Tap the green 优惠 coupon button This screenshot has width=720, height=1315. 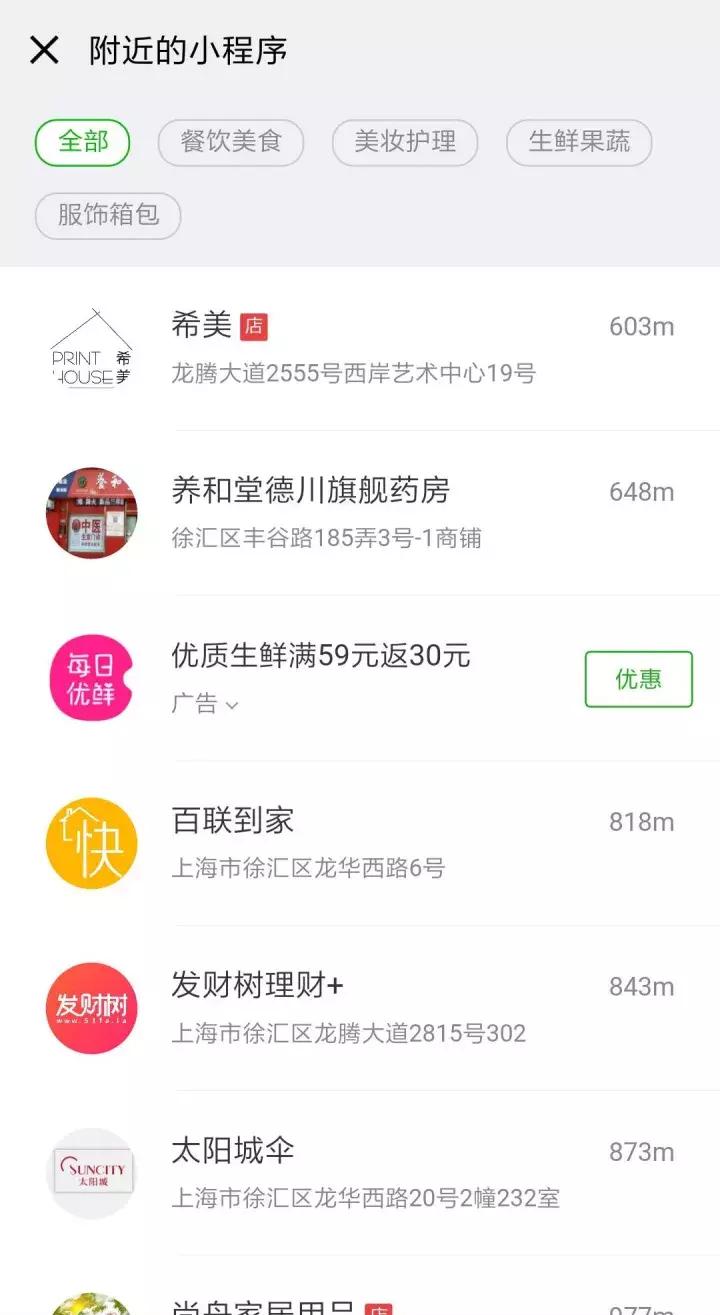pos(638,678)
